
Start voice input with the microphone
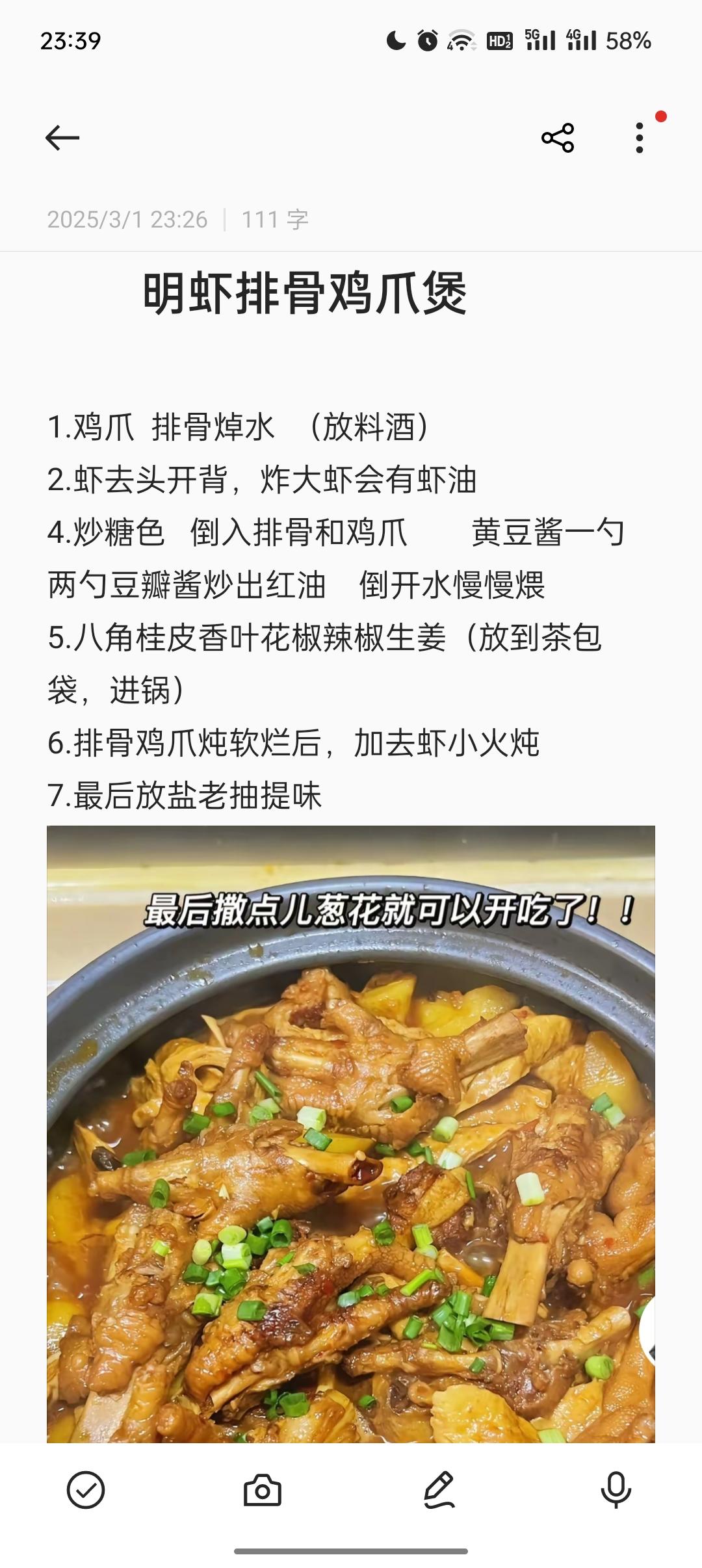point(616,1489)
